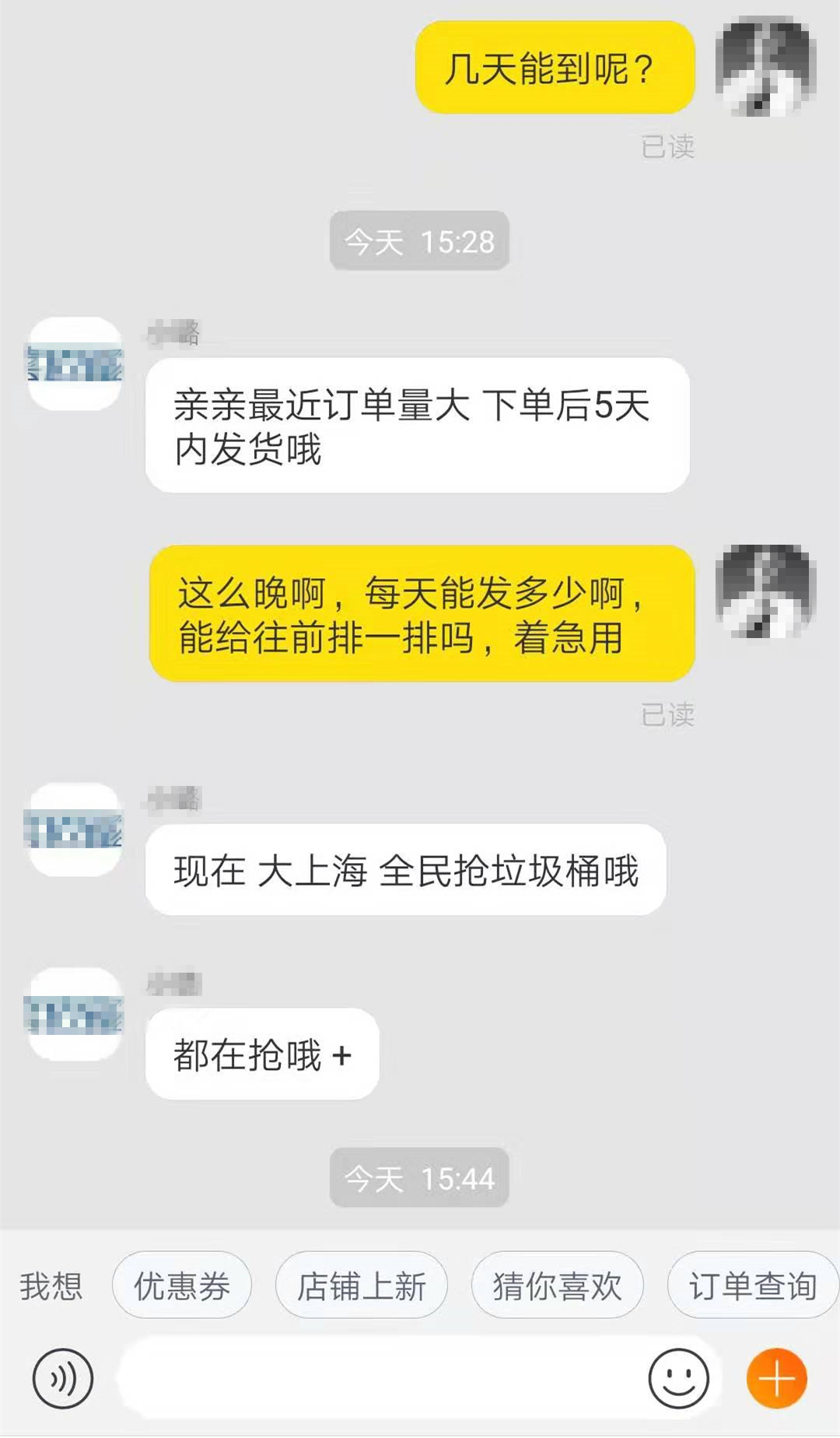Tap the 猜你喜欢 chip
Viewport: 840px width, 1438px height.
click(x=557, y=1285)
